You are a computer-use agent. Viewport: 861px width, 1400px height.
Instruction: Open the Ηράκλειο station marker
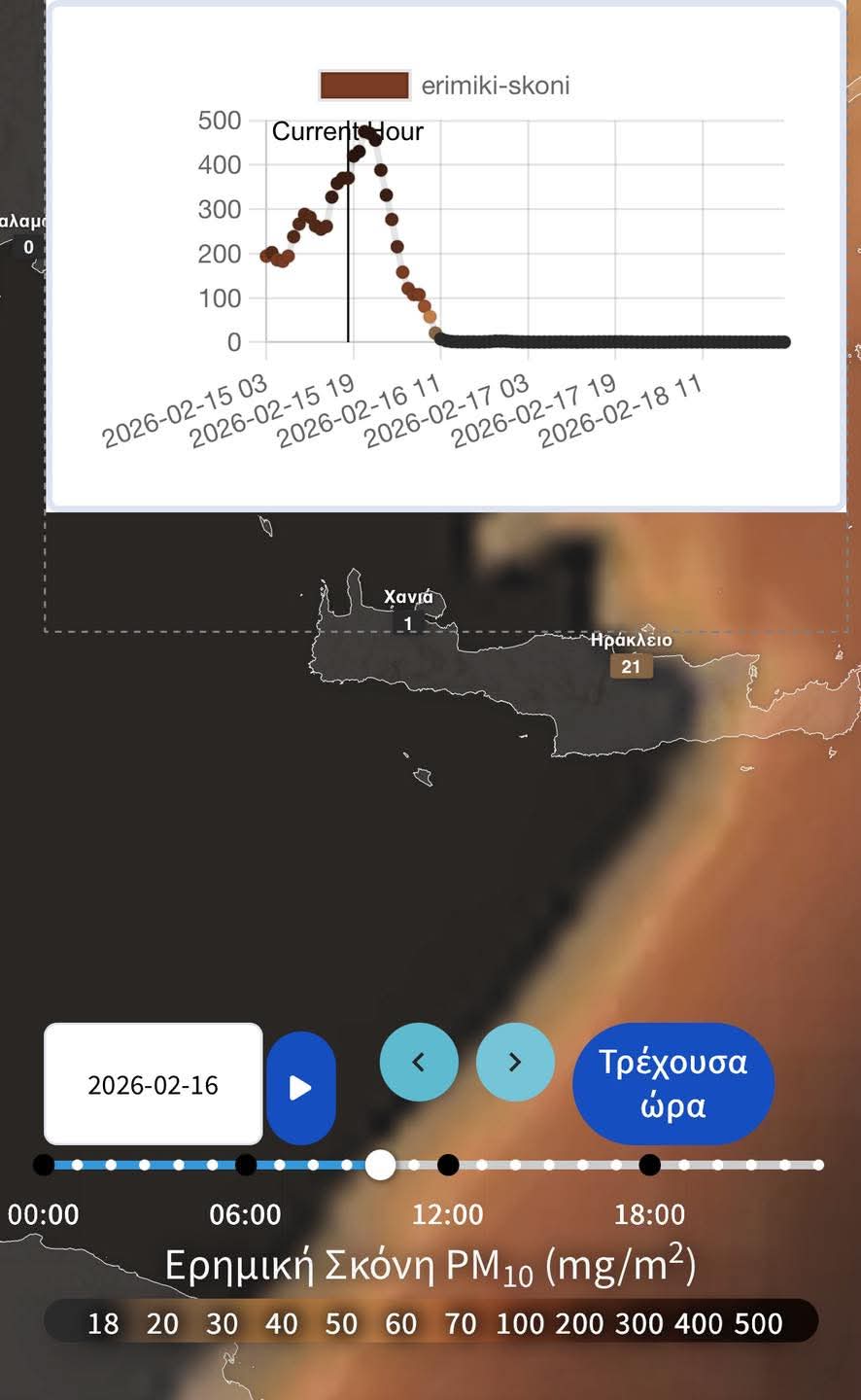(x=631, y=666)
